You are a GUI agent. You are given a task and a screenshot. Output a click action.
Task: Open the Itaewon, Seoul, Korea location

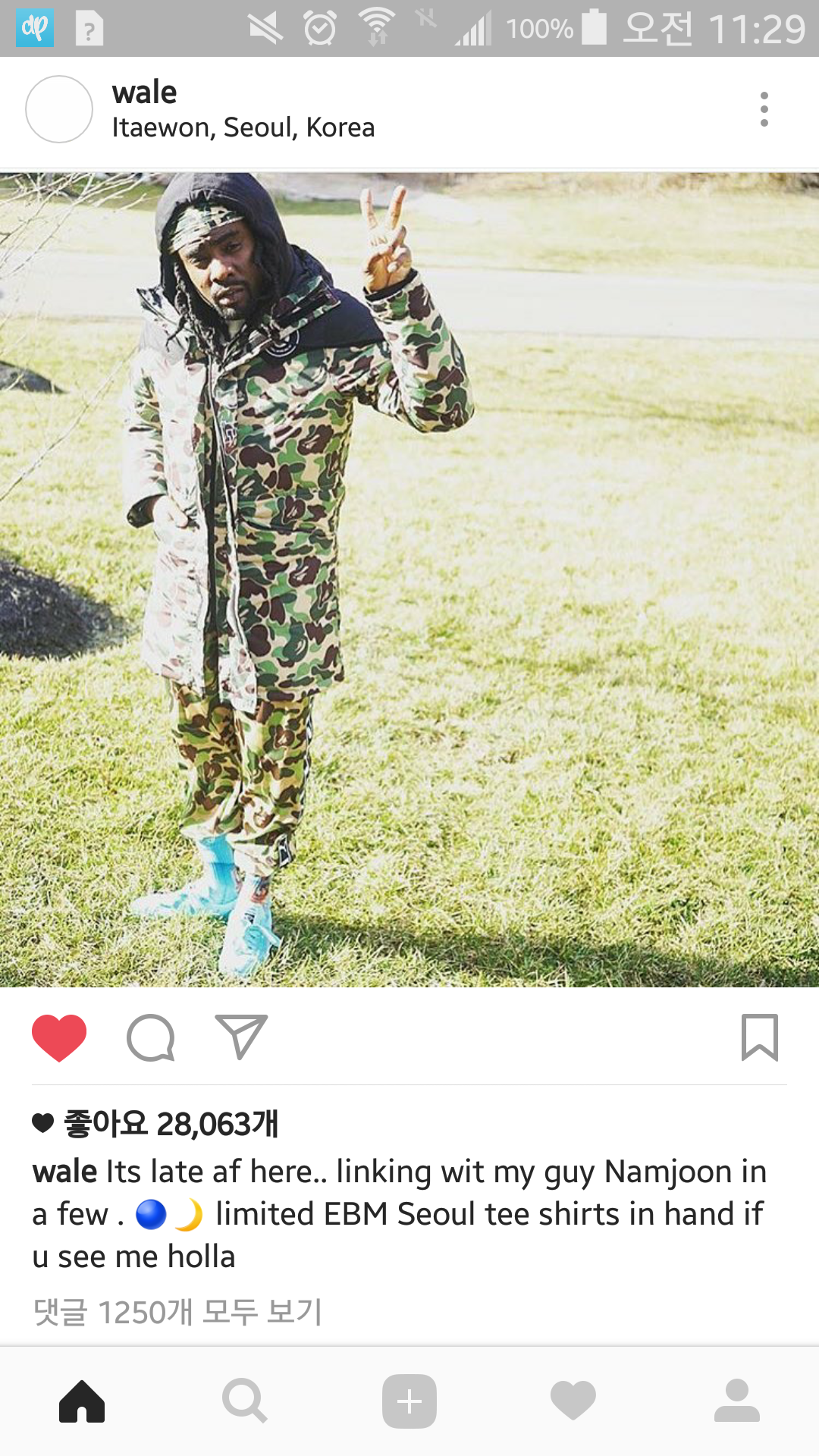pyautogui.click(x=243, y=127)
